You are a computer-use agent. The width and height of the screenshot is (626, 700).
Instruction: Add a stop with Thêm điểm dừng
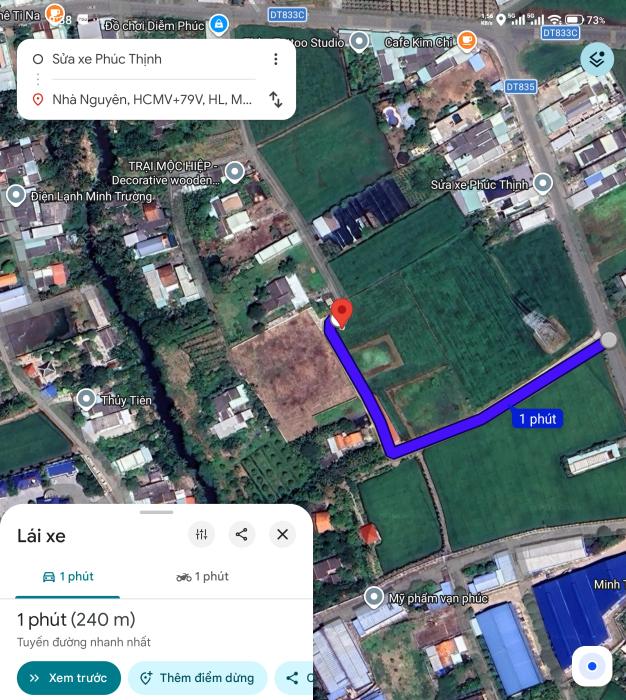pyautogui.click(x=197, y=678)
